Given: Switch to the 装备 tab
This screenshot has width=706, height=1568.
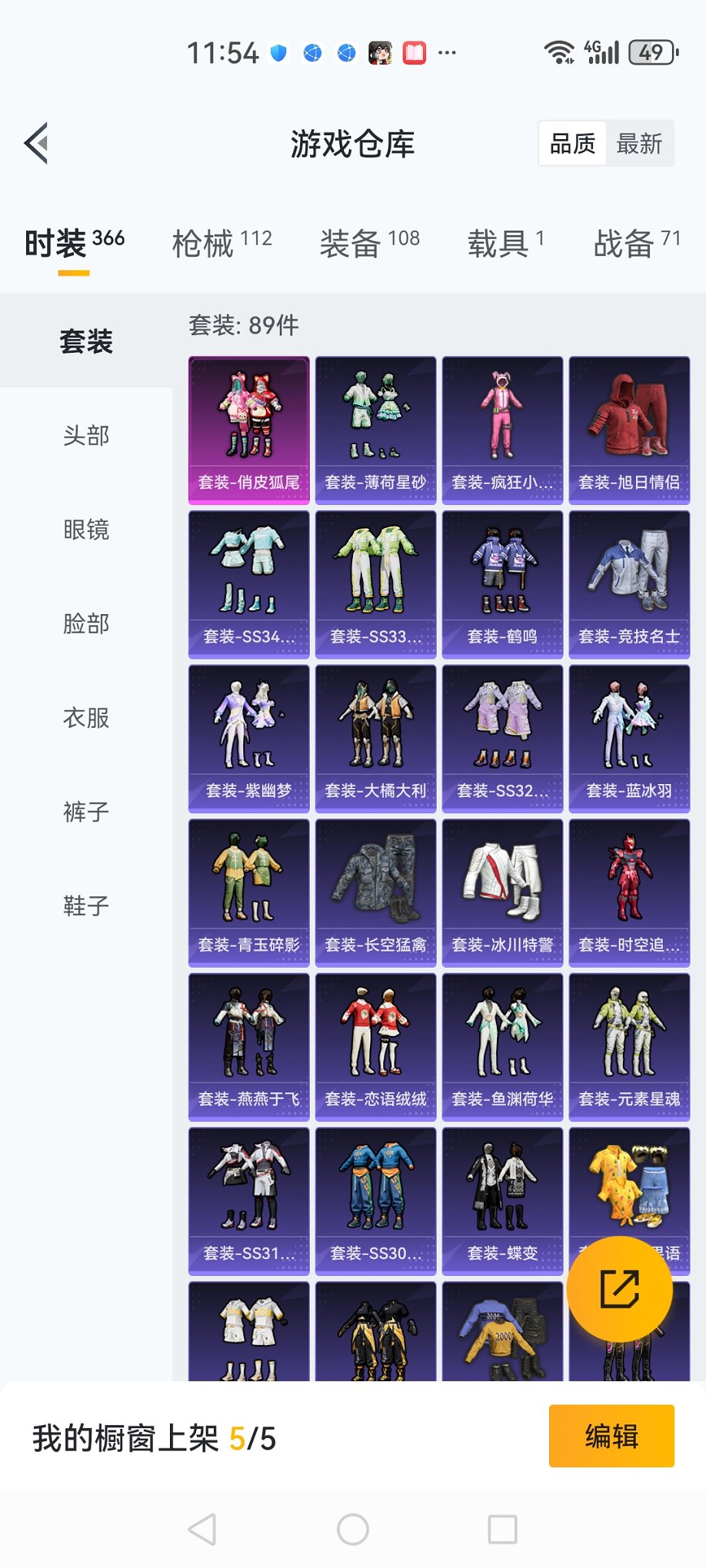Looking at the screenshot, I should pos(369,243).
